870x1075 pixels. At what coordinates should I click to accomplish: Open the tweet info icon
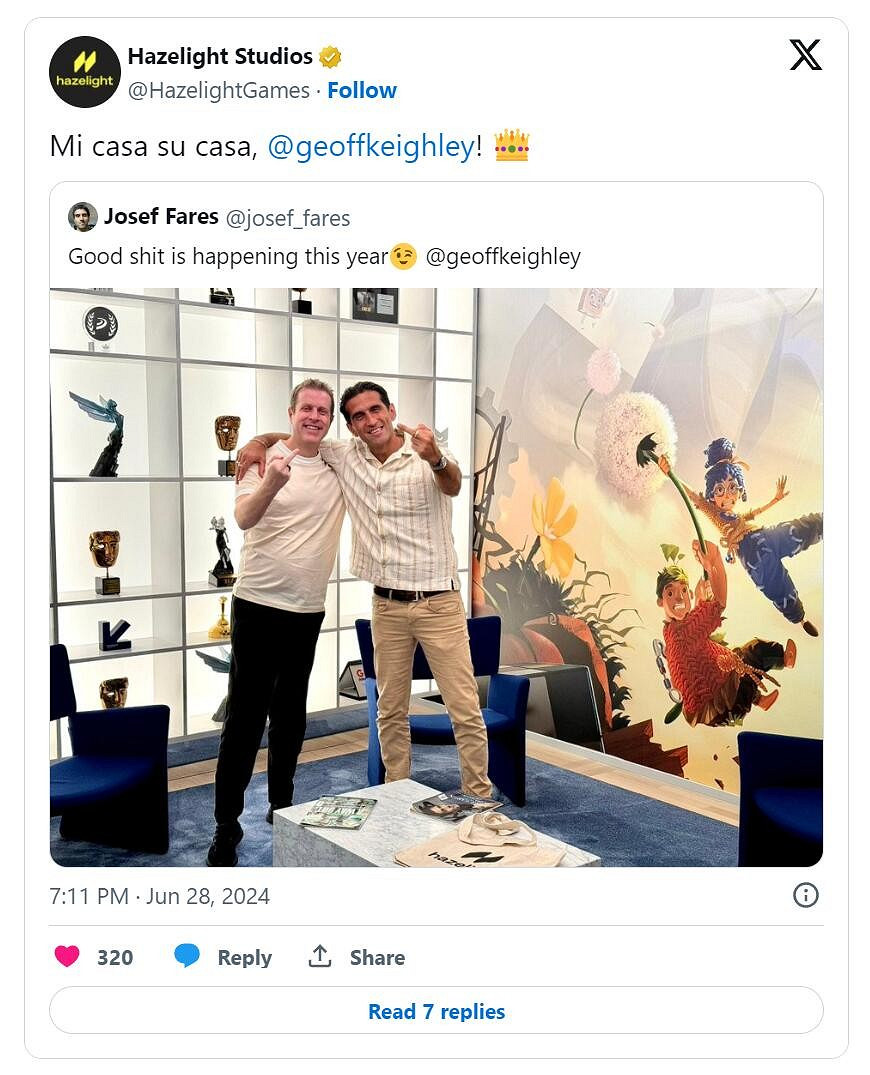805,895
